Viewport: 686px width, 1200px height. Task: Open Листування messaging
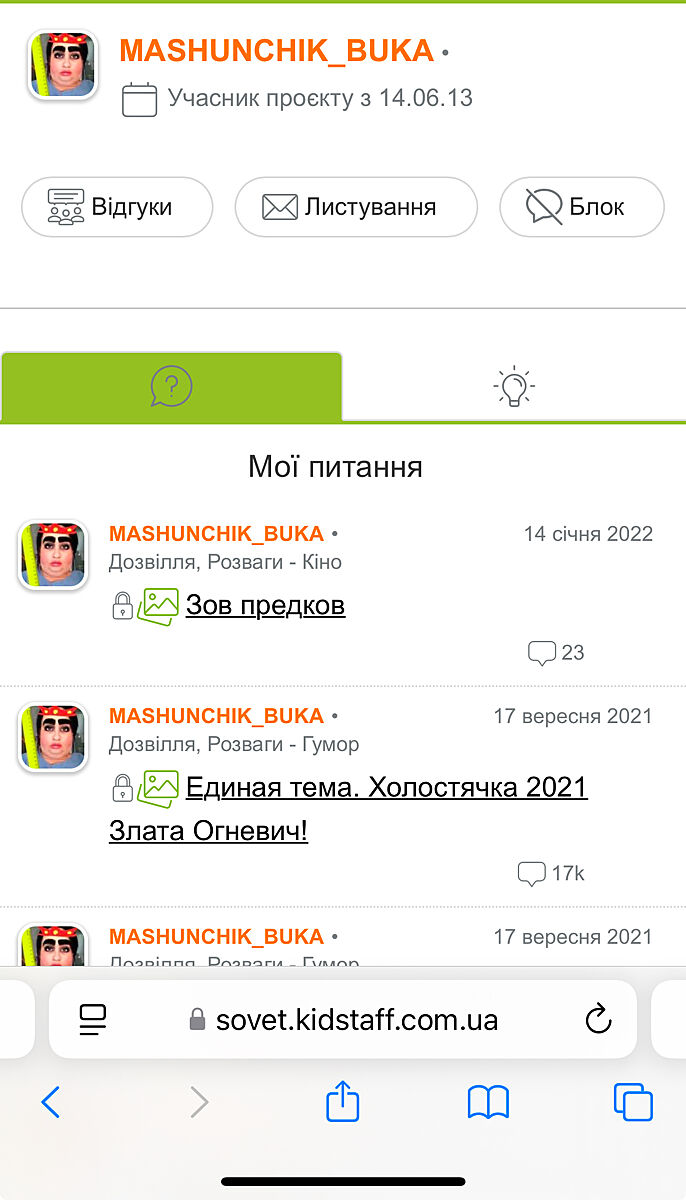click(x=355, y=207)
